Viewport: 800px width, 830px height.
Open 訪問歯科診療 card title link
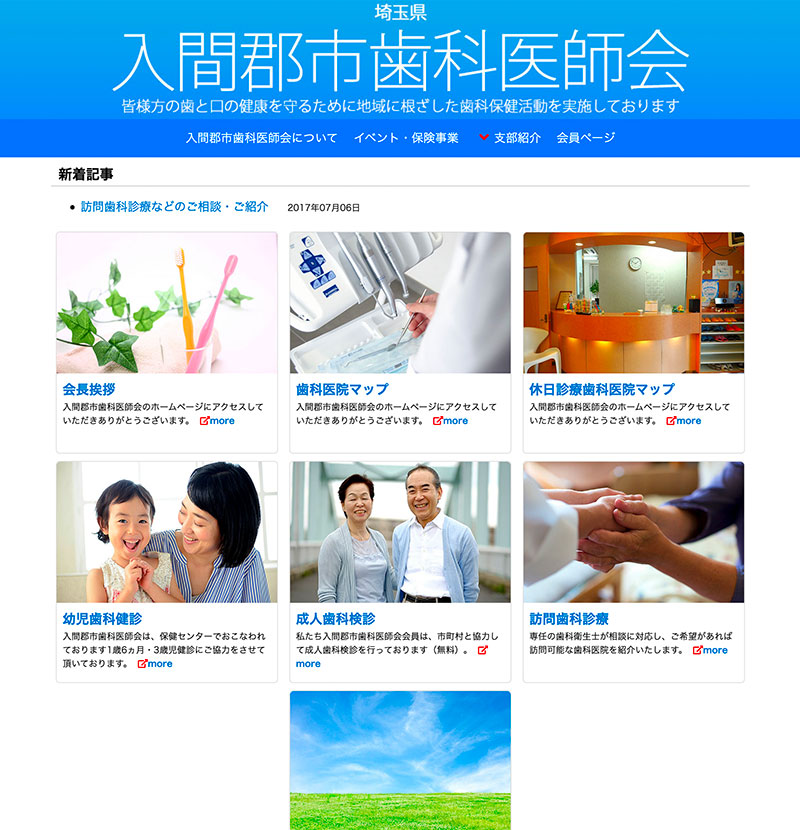coord(569,619)
